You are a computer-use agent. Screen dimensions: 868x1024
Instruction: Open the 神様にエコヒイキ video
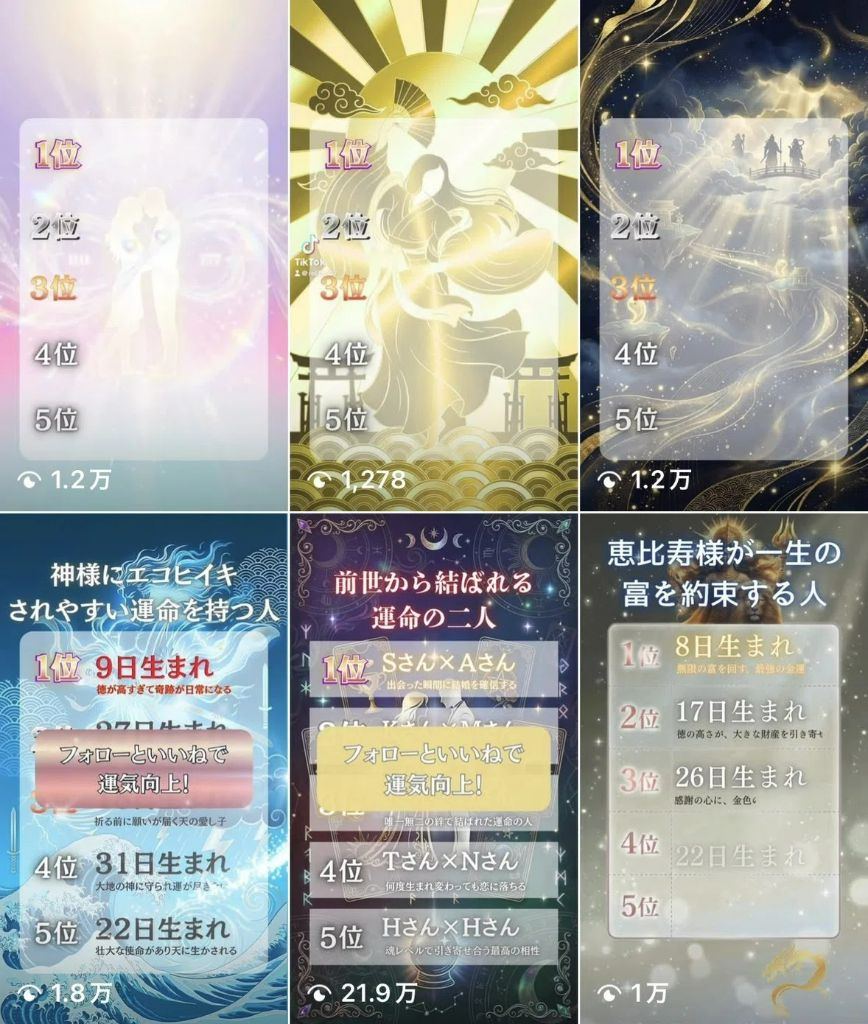[x=144, y=768]
